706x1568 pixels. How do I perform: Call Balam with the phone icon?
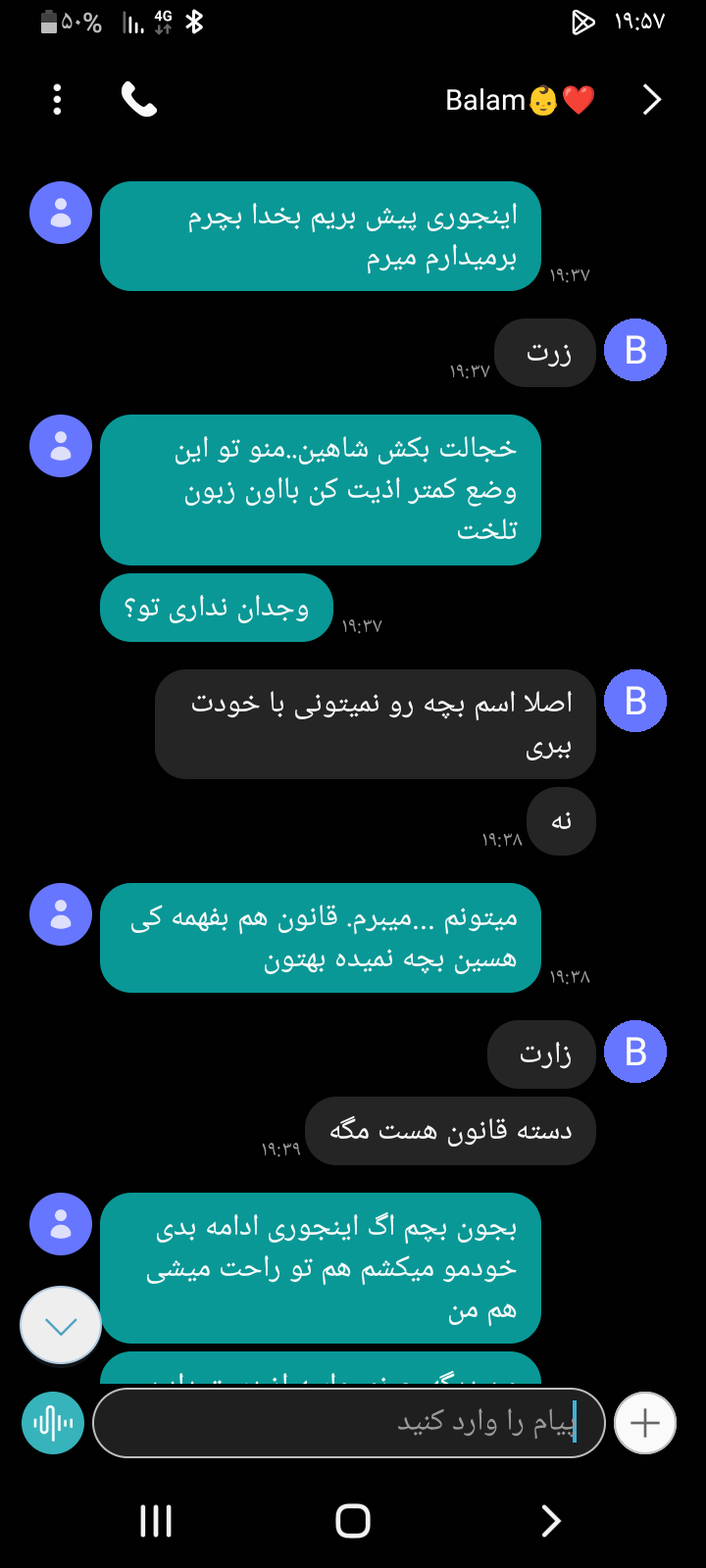(x=138, y=100)
